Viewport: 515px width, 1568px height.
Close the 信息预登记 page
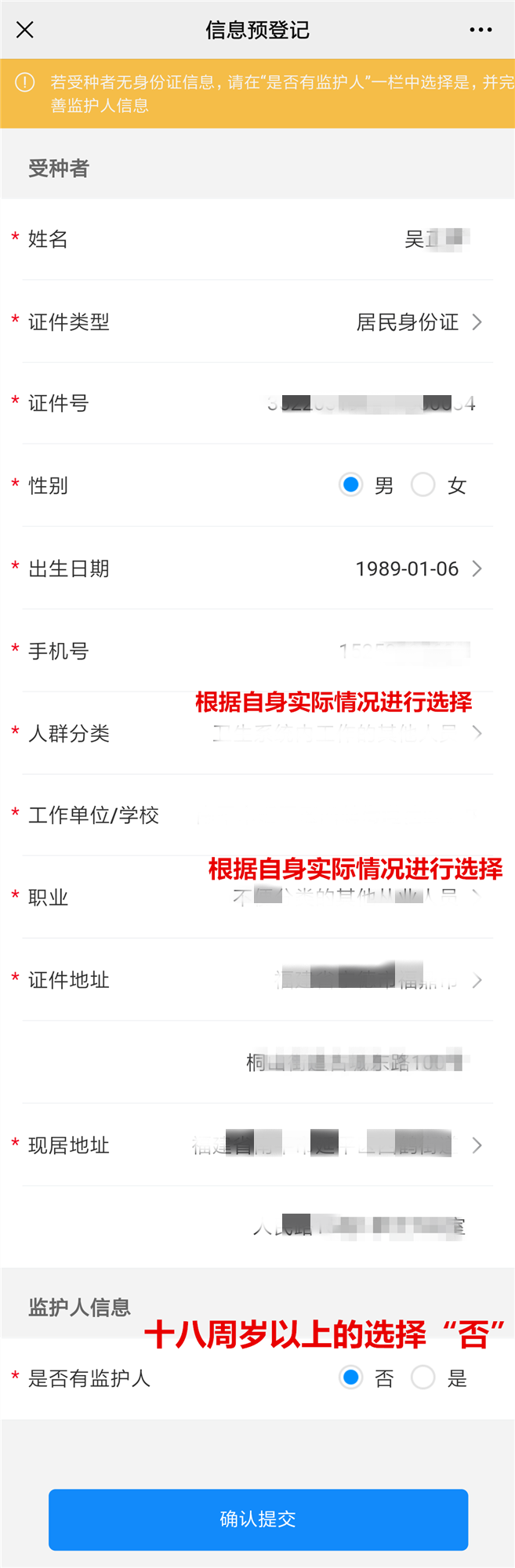[x=25, y=30]
